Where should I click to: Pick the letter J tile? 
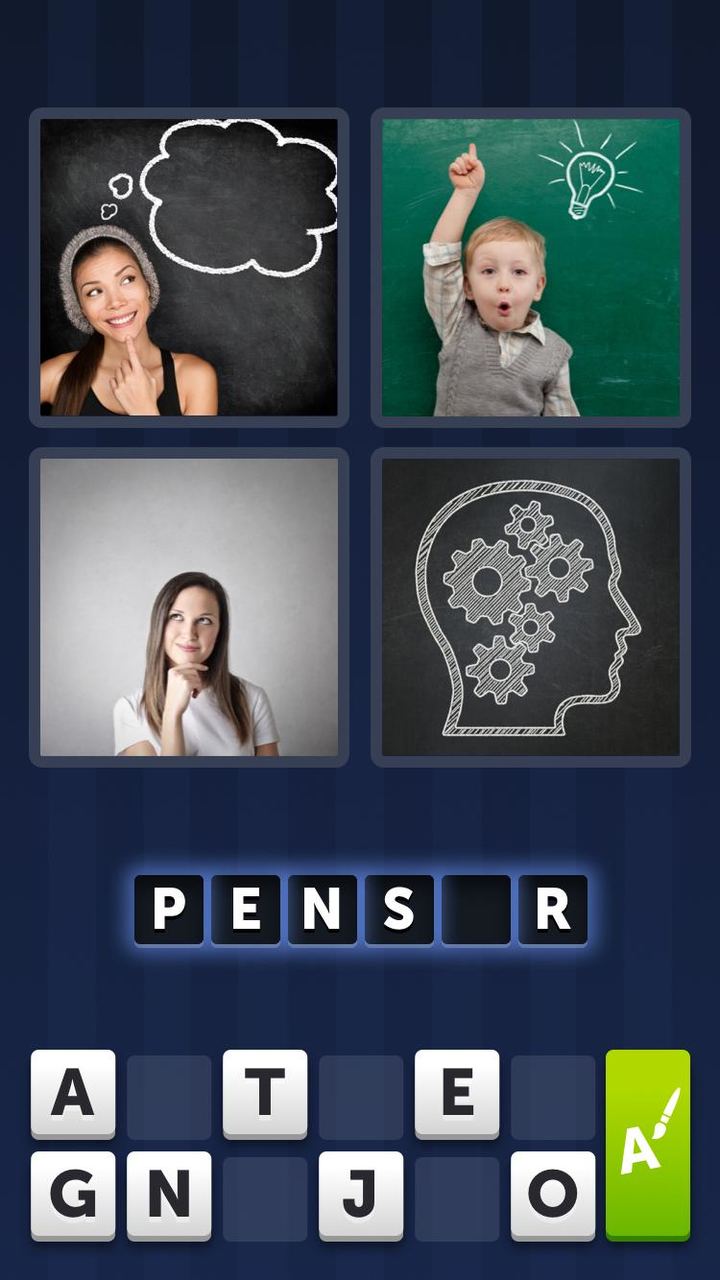pyautogui.click(x=361, y=1195)
